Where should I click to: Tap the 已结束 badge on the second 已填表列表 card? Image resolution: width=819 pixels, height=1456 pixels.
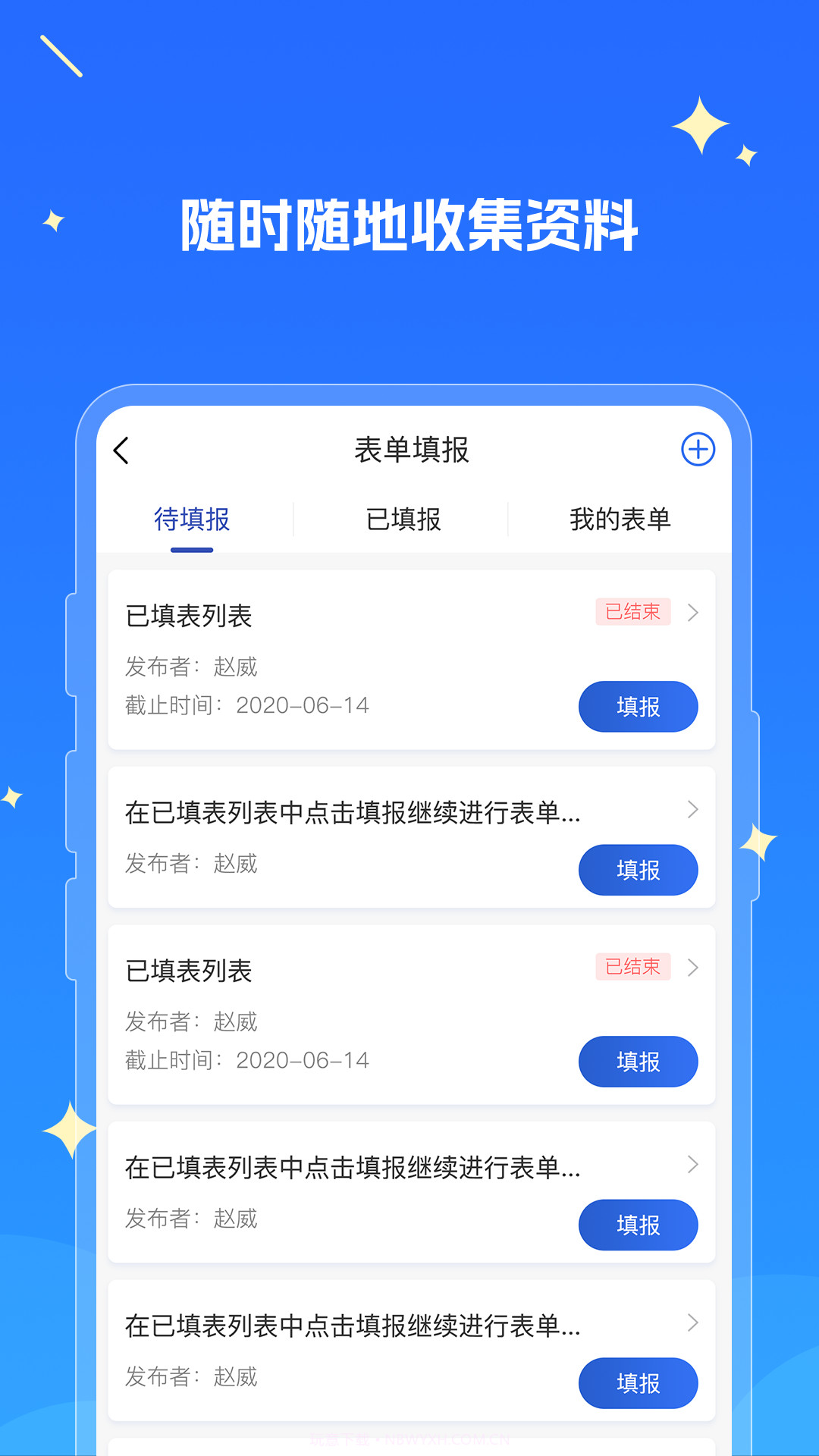pos(634,968)
